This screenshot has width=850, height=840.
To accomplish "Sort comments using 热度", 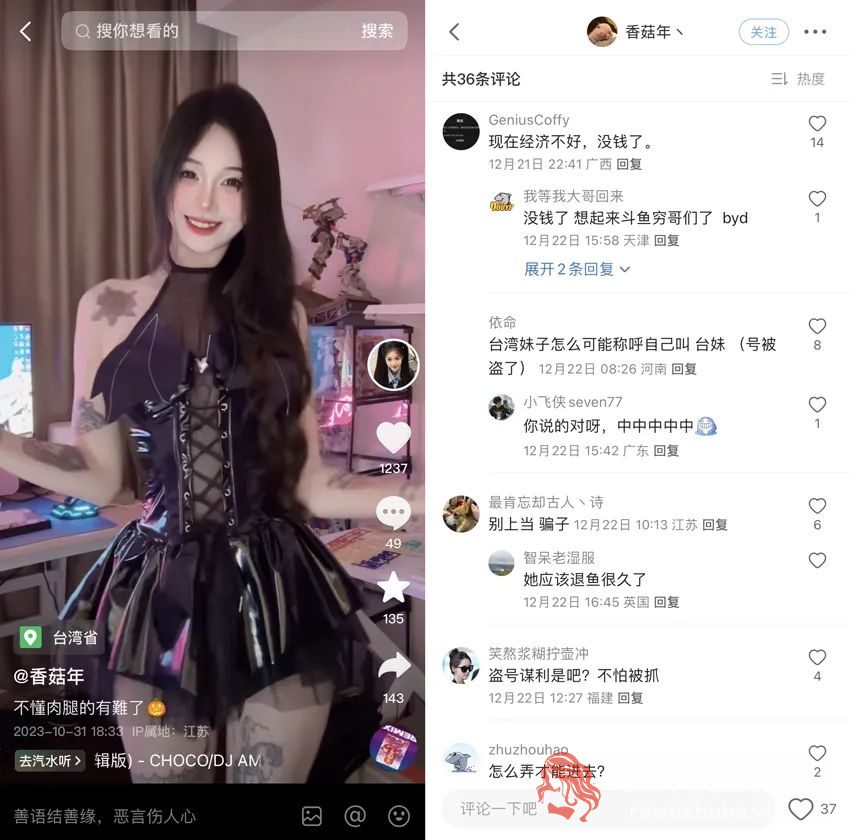I will 798,79.
